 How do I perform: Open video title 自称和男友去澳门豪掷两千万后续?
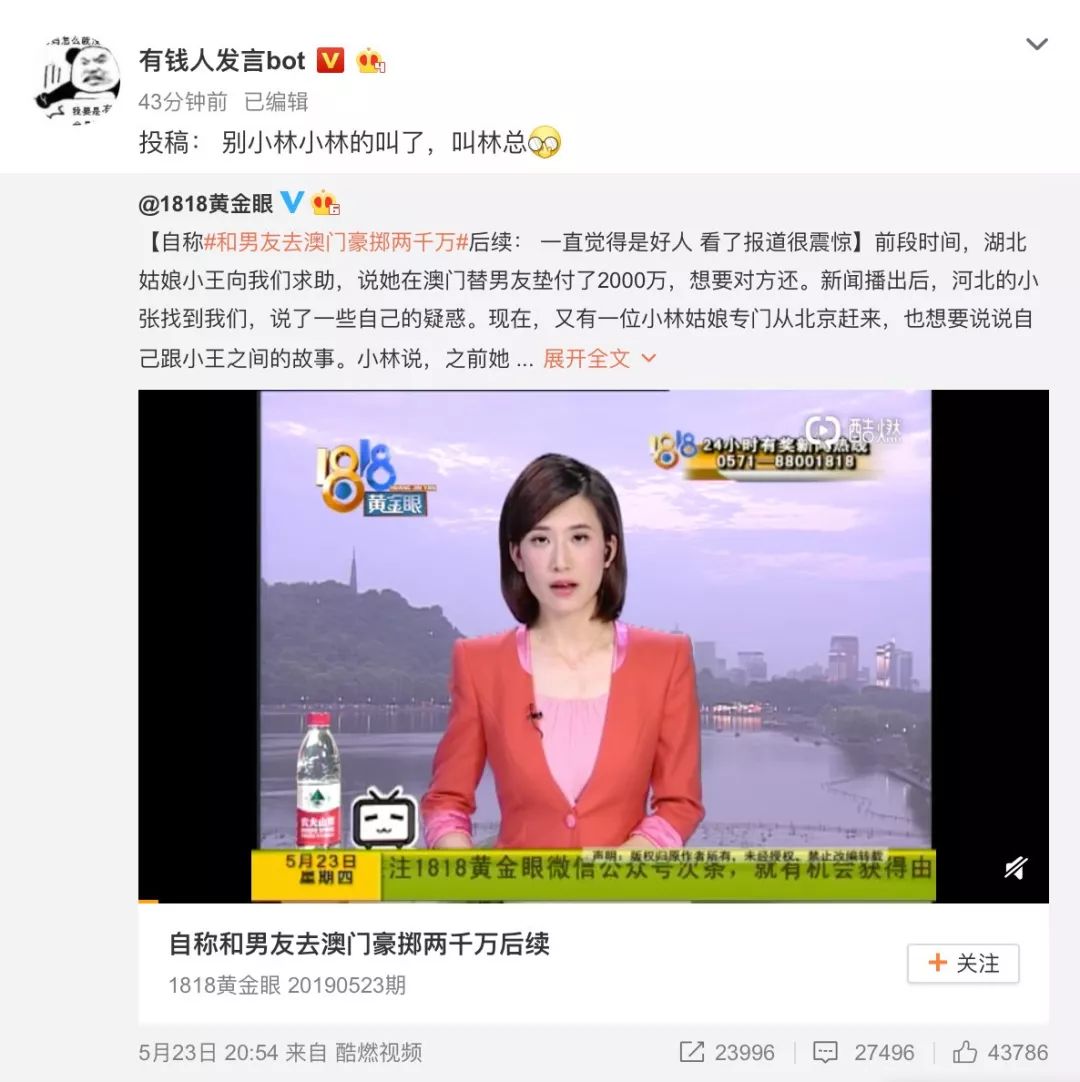(359, 943)
